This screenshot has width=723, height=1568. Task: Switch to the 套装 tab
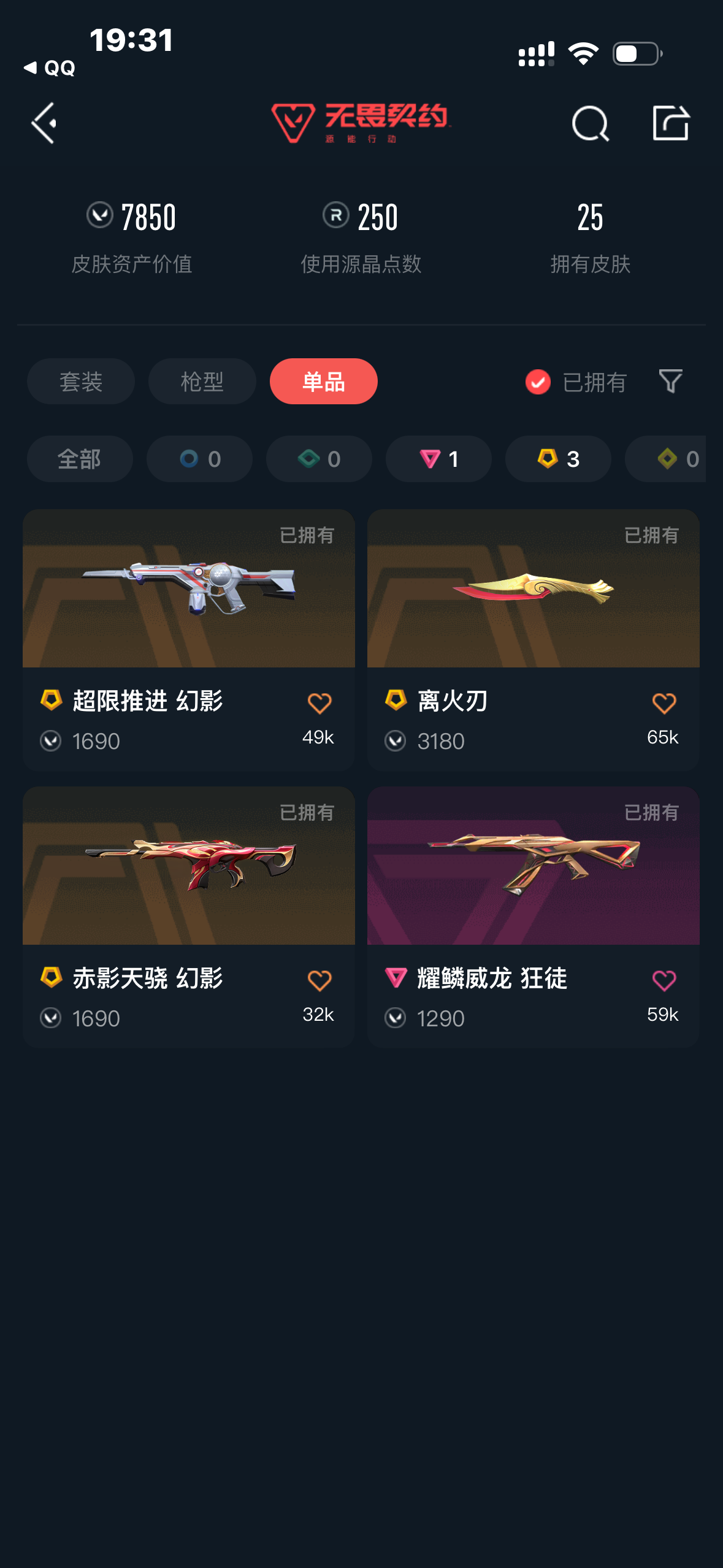pyautogui.click(x=81, y=382)
